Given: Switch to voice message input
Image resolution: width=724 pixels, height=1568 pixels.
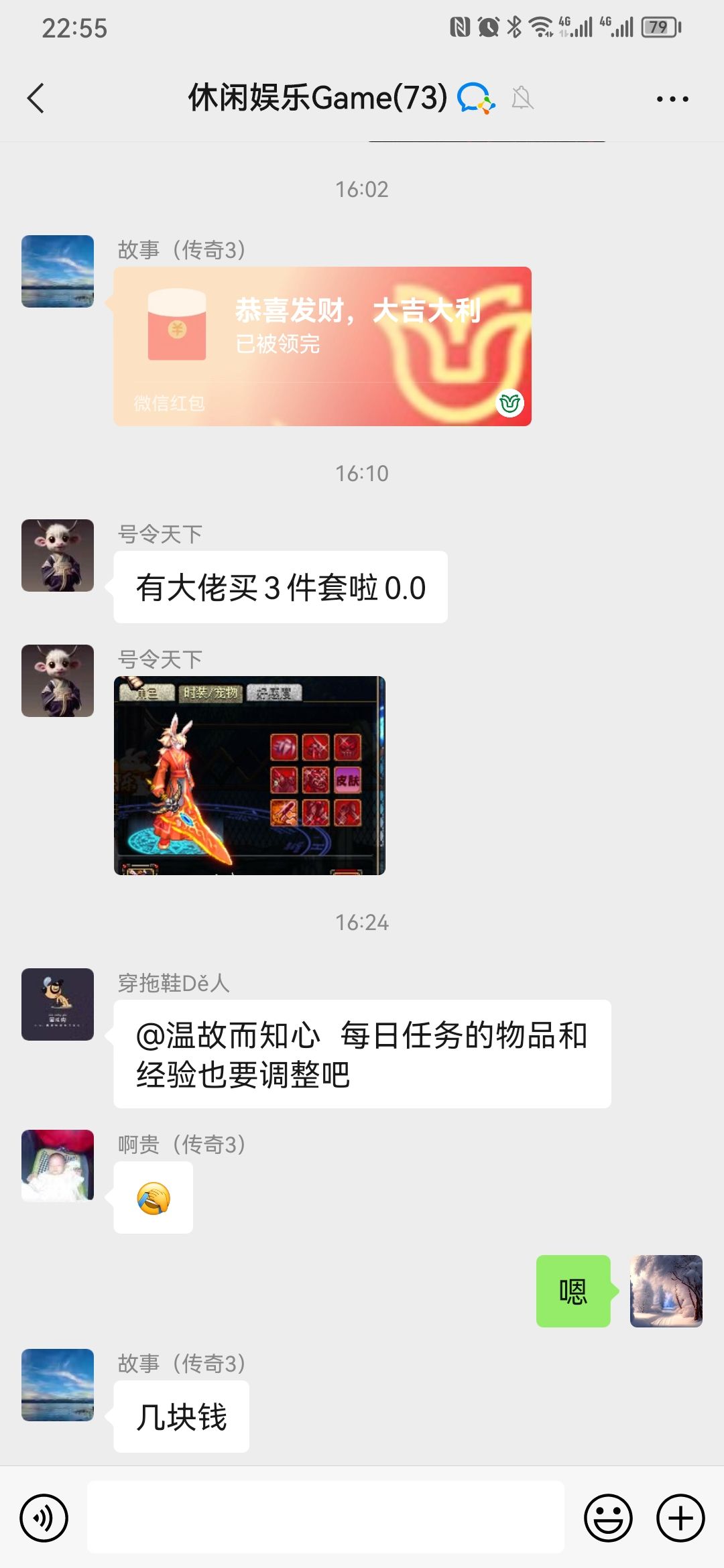Looking at the screenshot, I should 44,1518.
